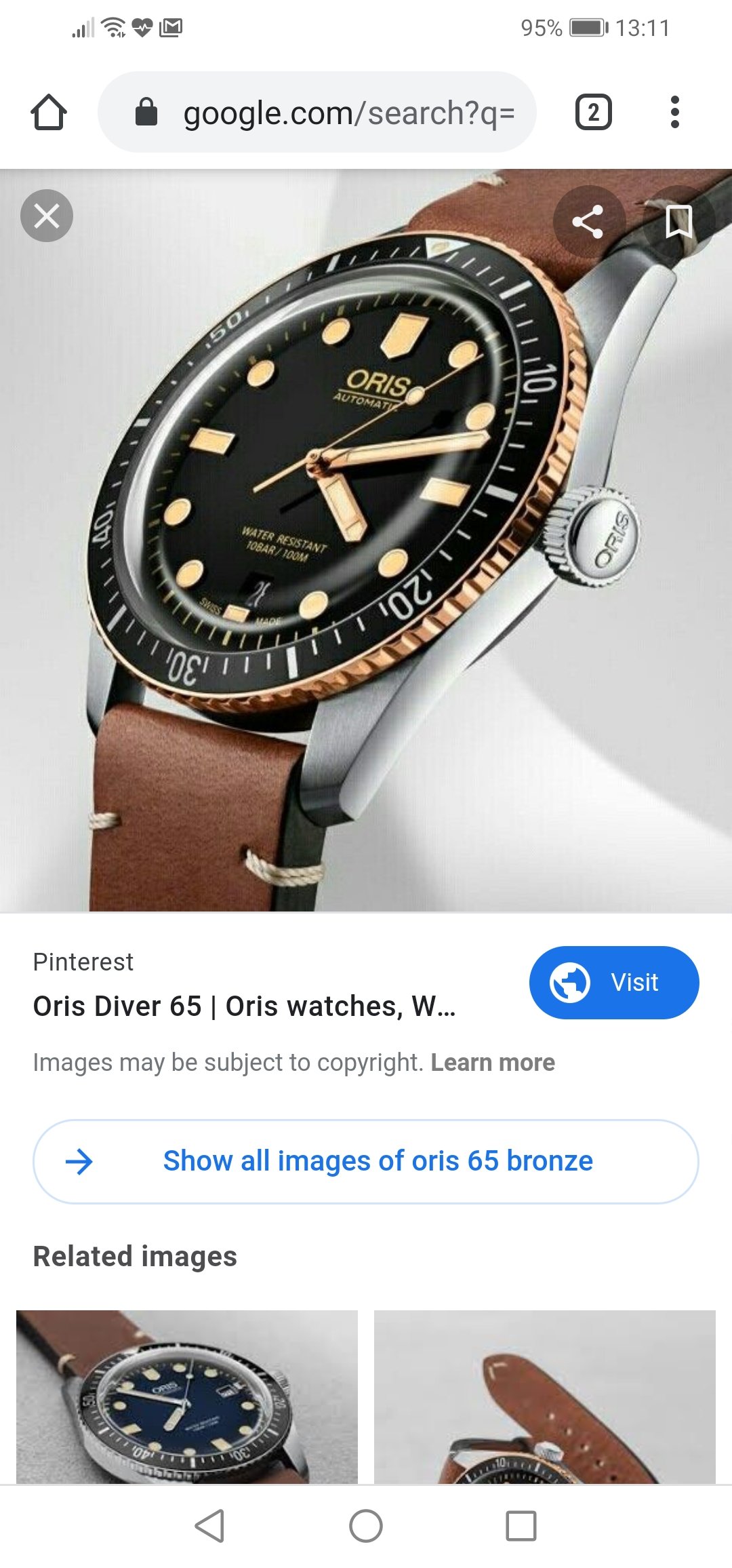The image size is (732, 1568).
Task: Share this watch image
Action: coord(588,221)
